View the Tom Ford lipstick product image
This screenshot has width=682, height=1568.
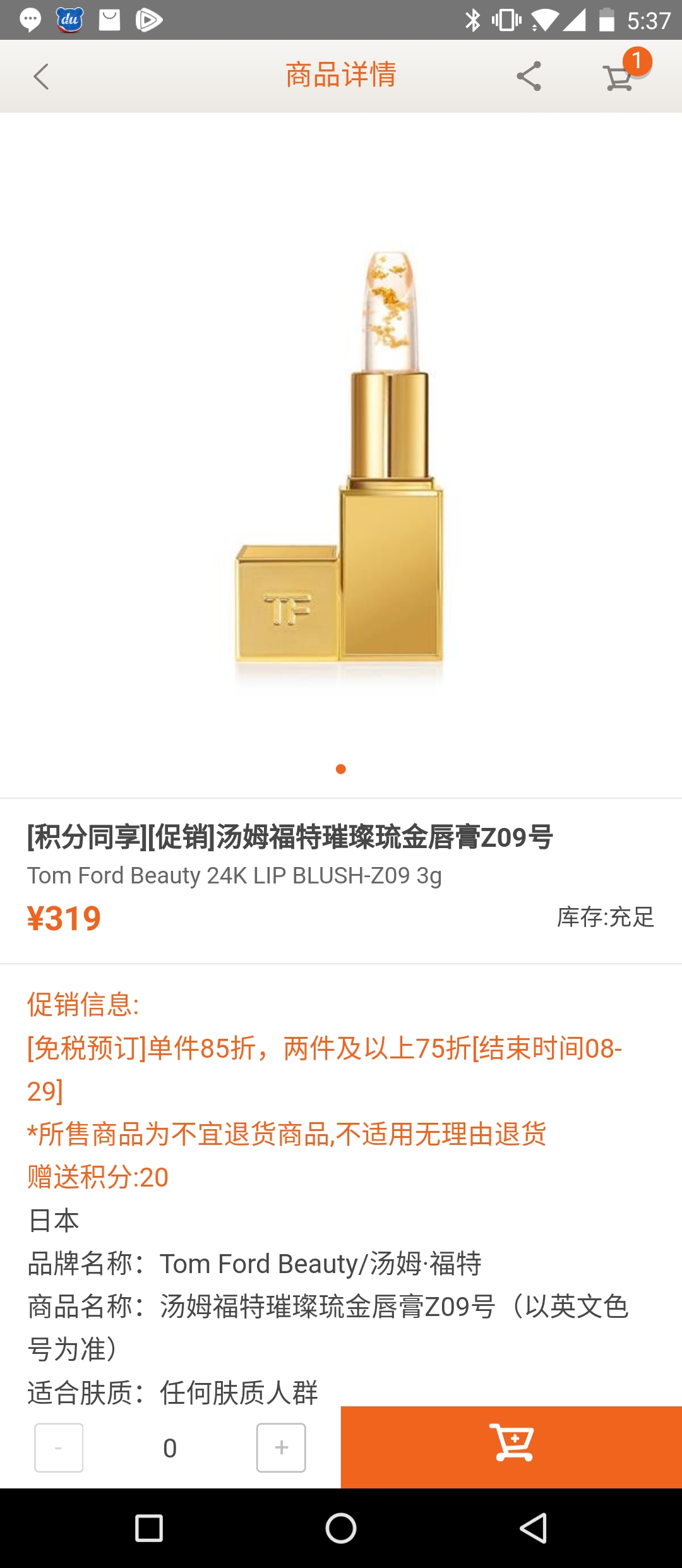[x=341, y=461]
